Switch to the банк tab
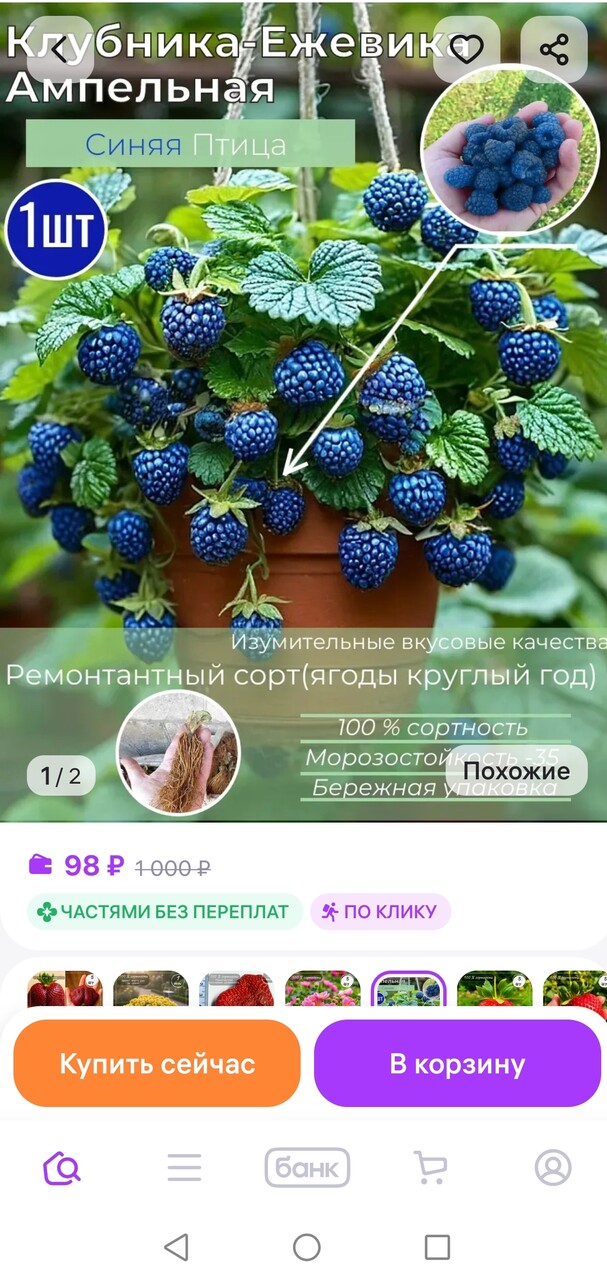Viewport: 607px width, 1280px height. click(x=307, y=1167)
